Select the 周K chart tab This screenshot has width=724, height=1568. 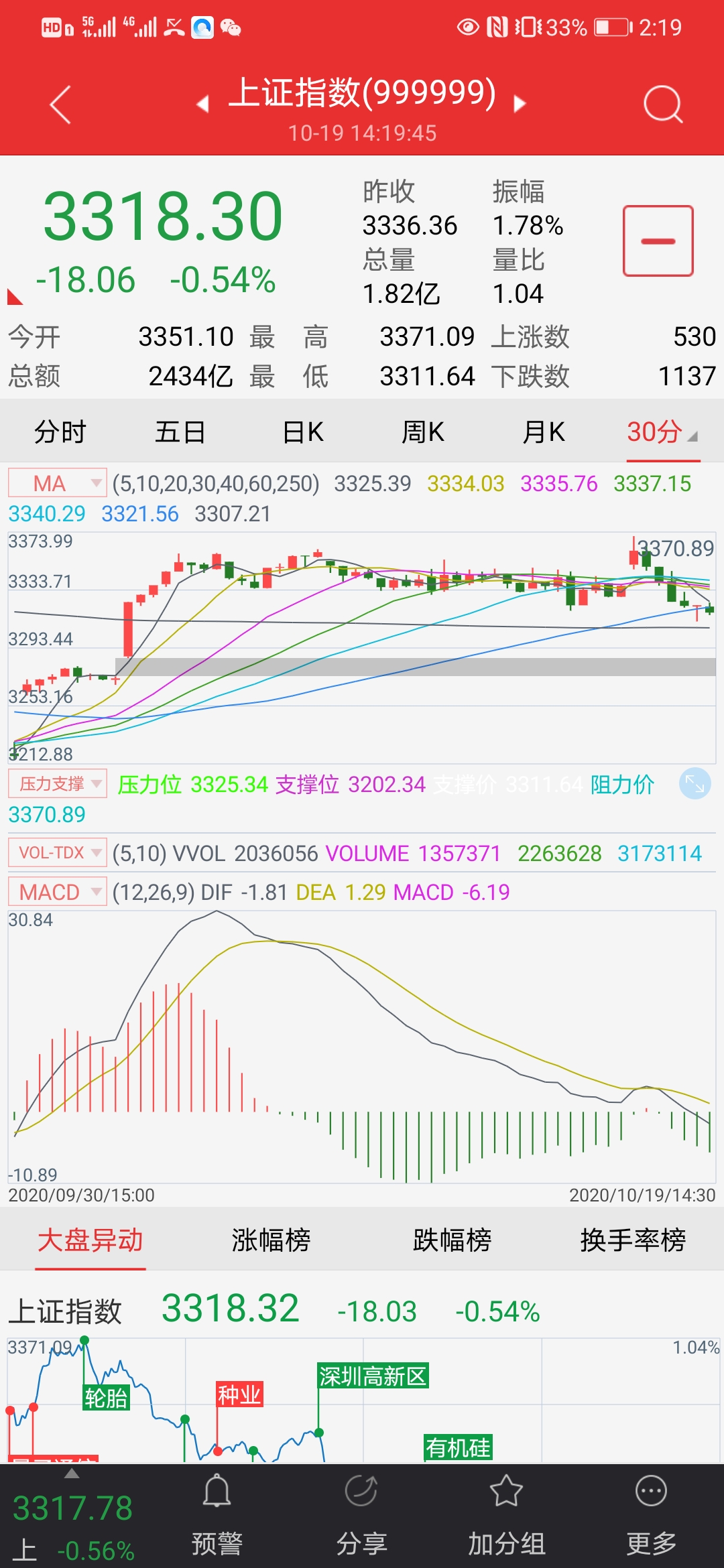423,432
